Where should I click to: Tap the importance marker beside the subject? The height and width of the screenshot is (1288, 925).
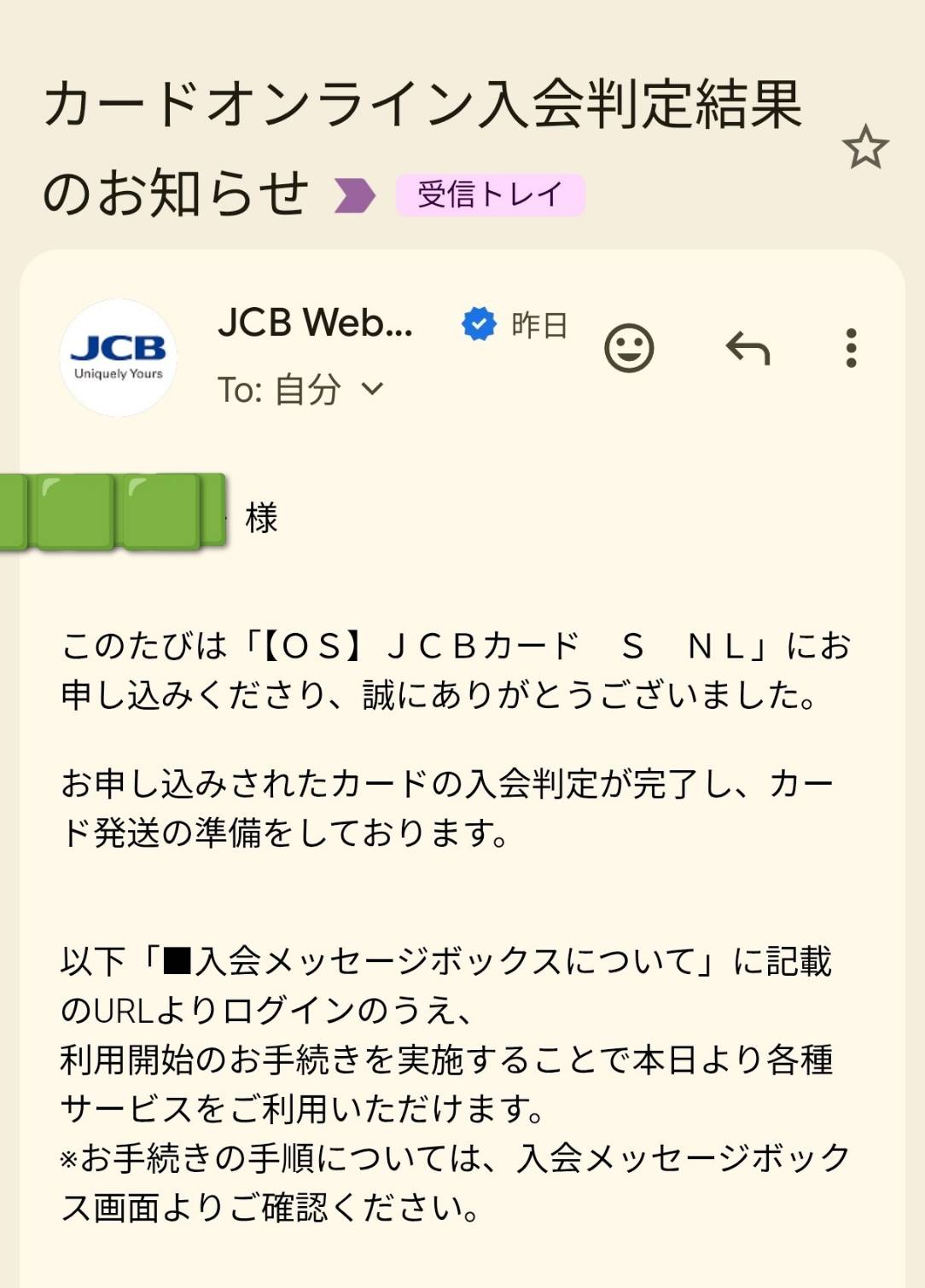coord(354,195)
